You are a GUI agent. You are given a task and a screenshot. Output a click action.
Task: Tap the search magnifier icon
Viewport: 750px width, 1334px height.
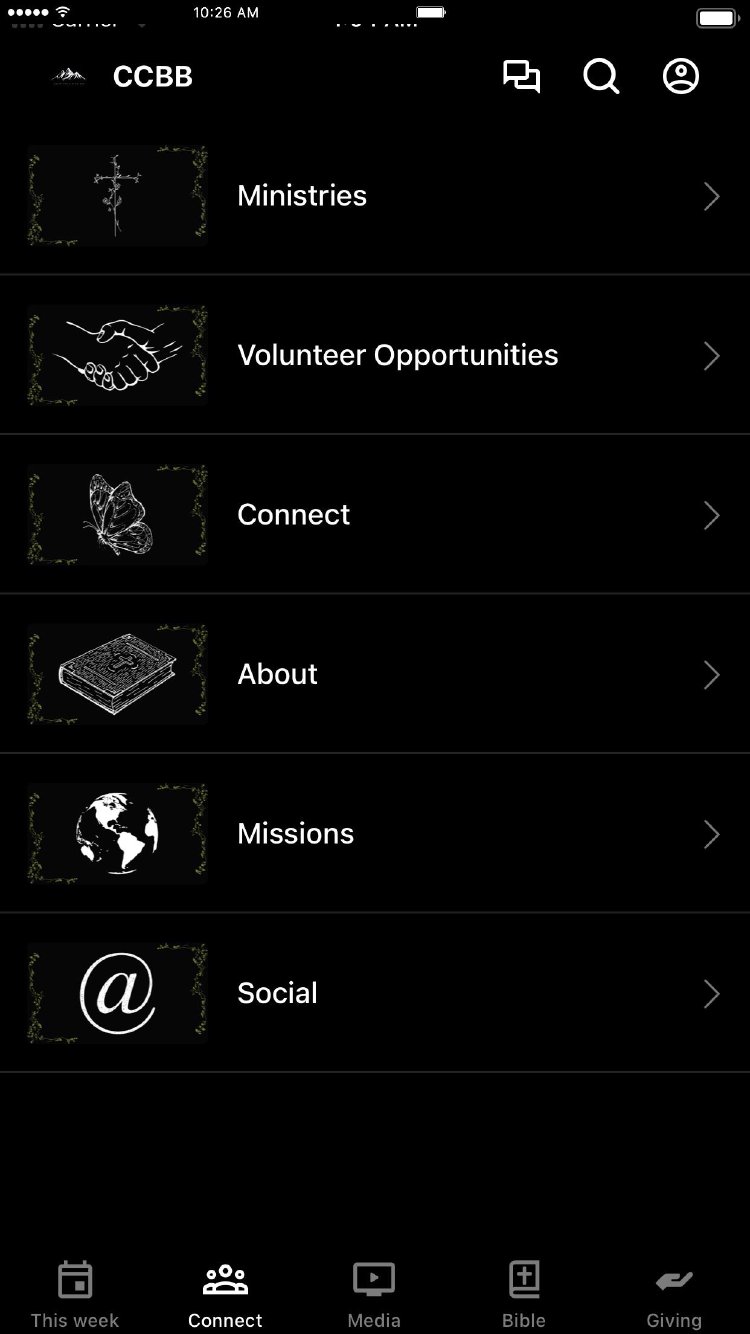coord(601,77)
